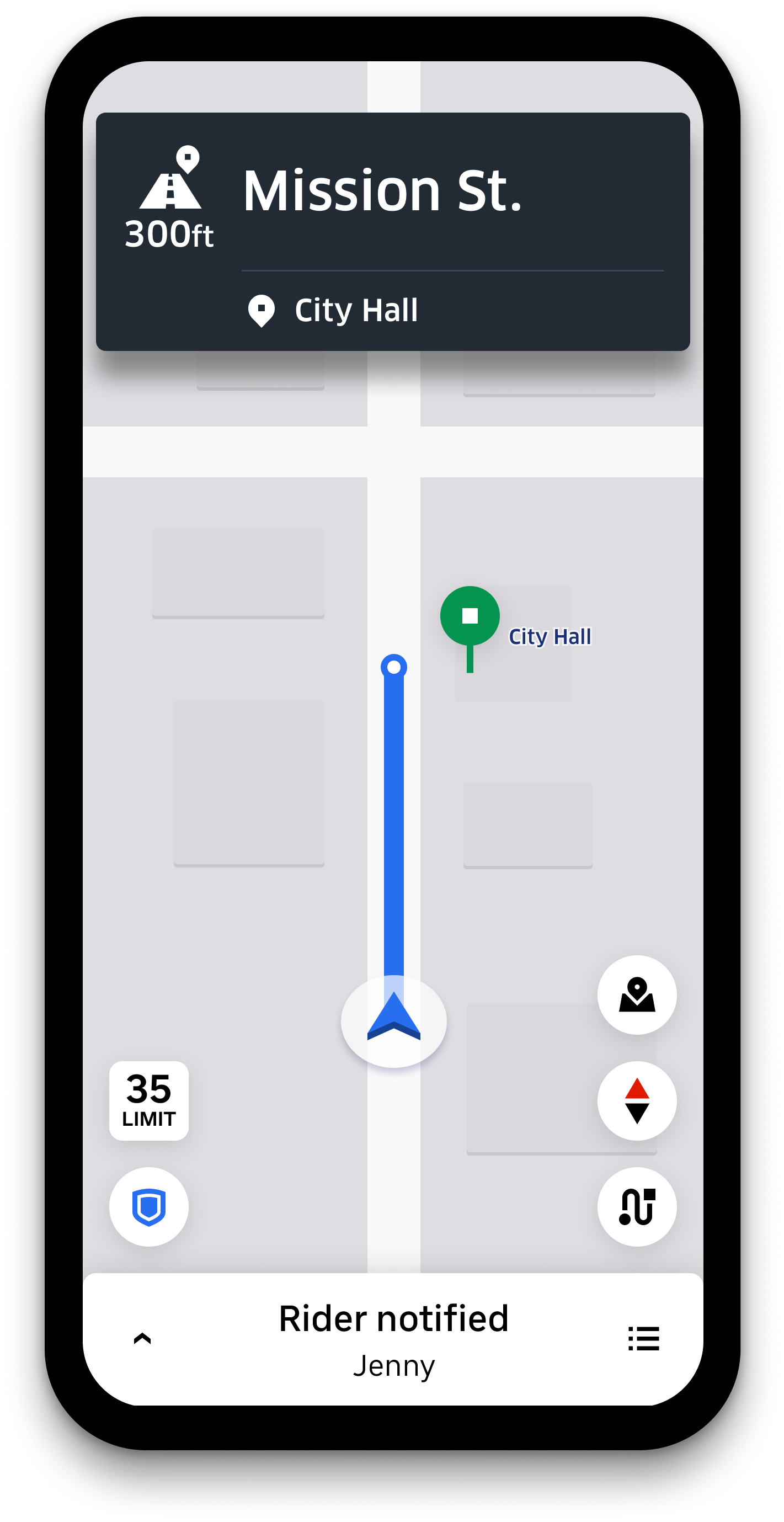This screenshot has height=1522, width=784.
Task: Tap the map pin location button
Action: tap(637, 994)
